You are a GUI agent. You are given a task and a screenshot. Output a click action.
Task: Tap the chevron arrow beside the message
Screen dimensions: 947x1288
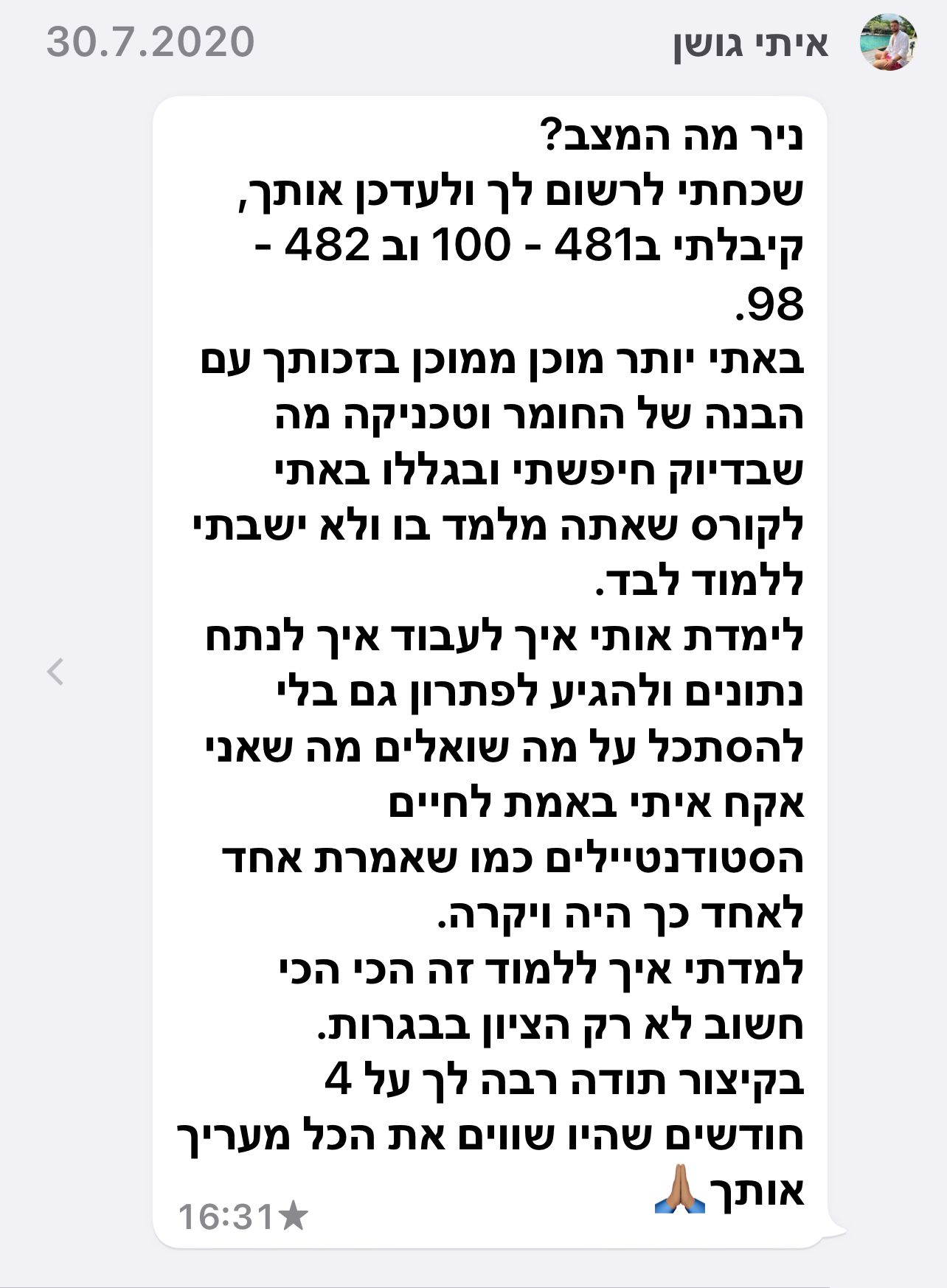(56, 672)
